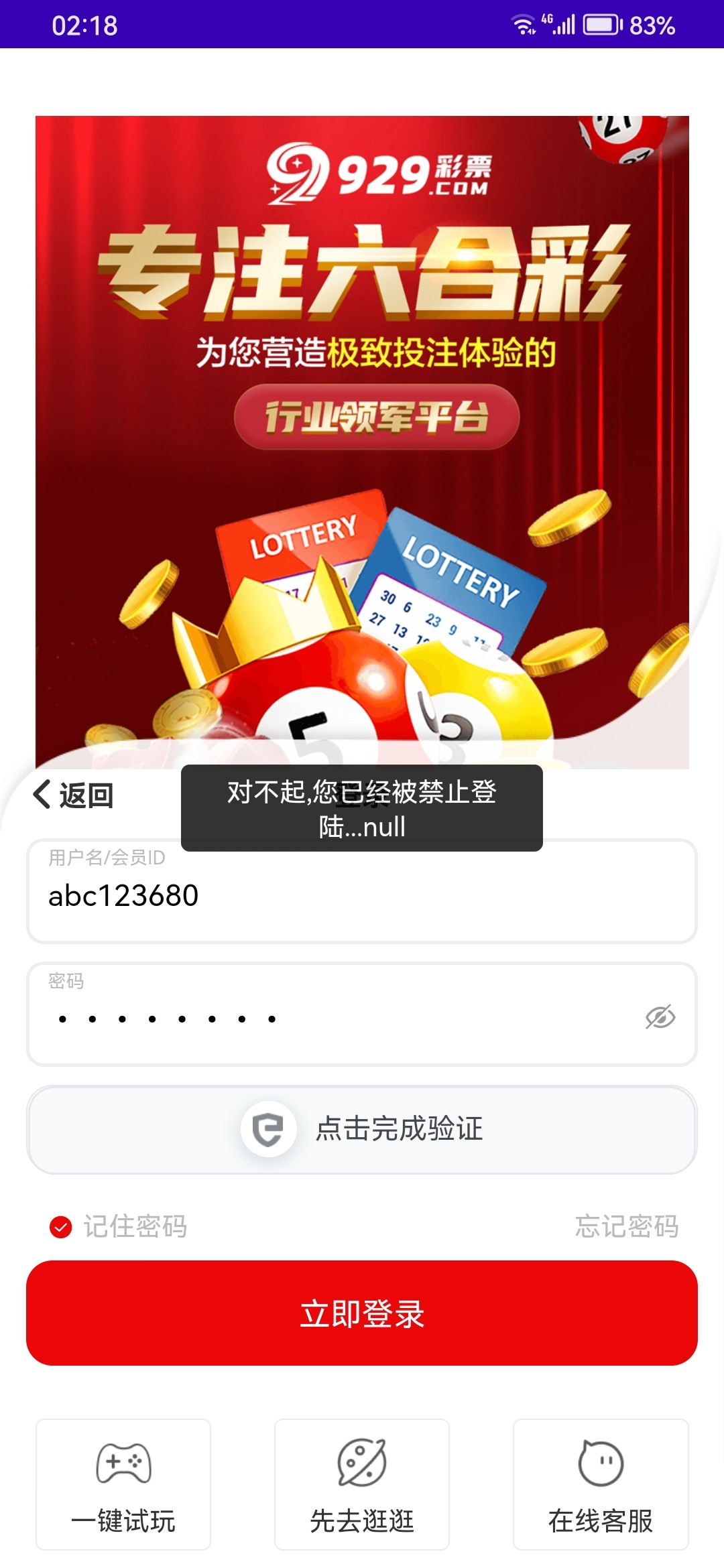Screen dimensions: 724x1568
Task: Contact 在线客服 online support
Action: click(x=601, y=1484)
